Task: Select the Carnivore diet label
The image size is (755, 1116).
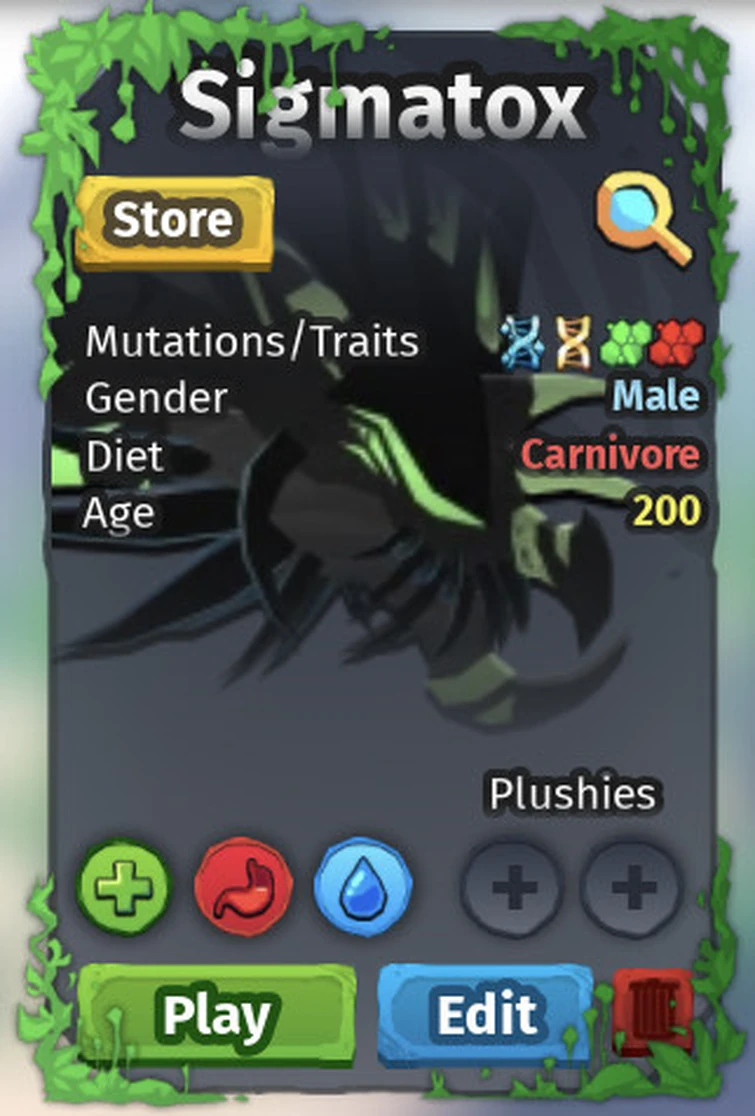Action: [x=609, y=454]
